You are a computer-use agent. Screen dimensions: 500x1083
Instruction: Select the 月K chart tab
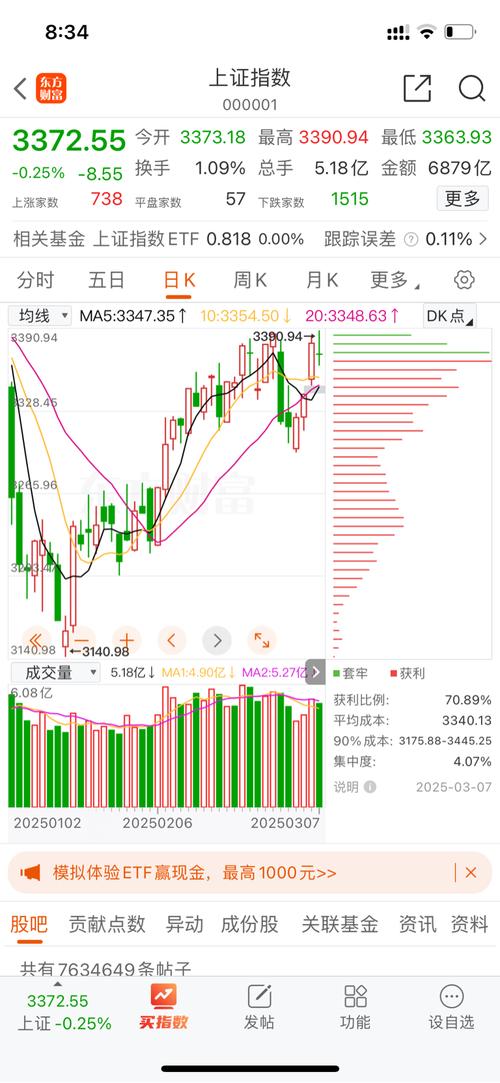pyautogui.click(x=322, y=280)
